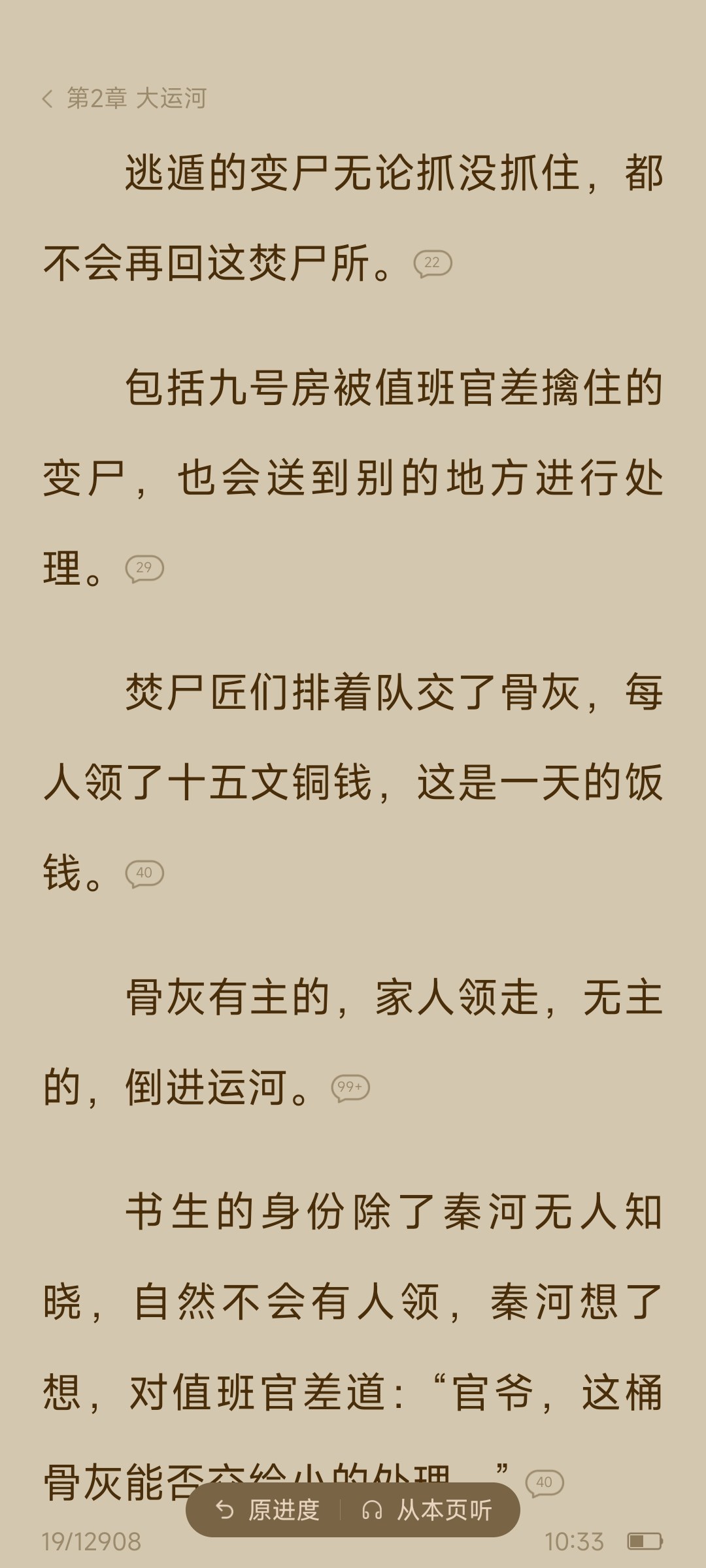The image size is (706, 1568).
Task: Open the 29 comments bubble after 处理
Action: click(x=144, y=568)
